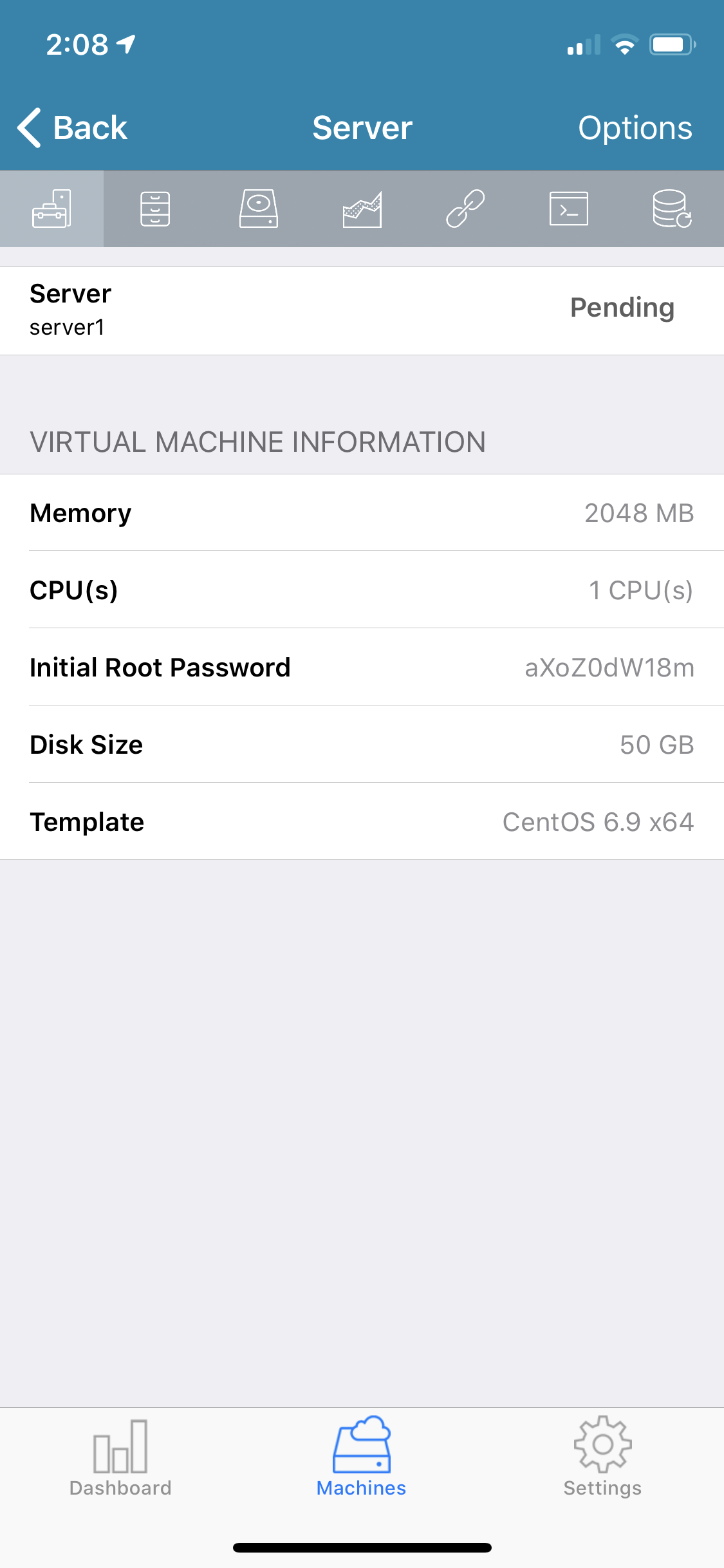
Task: Open the database backup tab
Action: pyautogui.click(x=672, y=209)
